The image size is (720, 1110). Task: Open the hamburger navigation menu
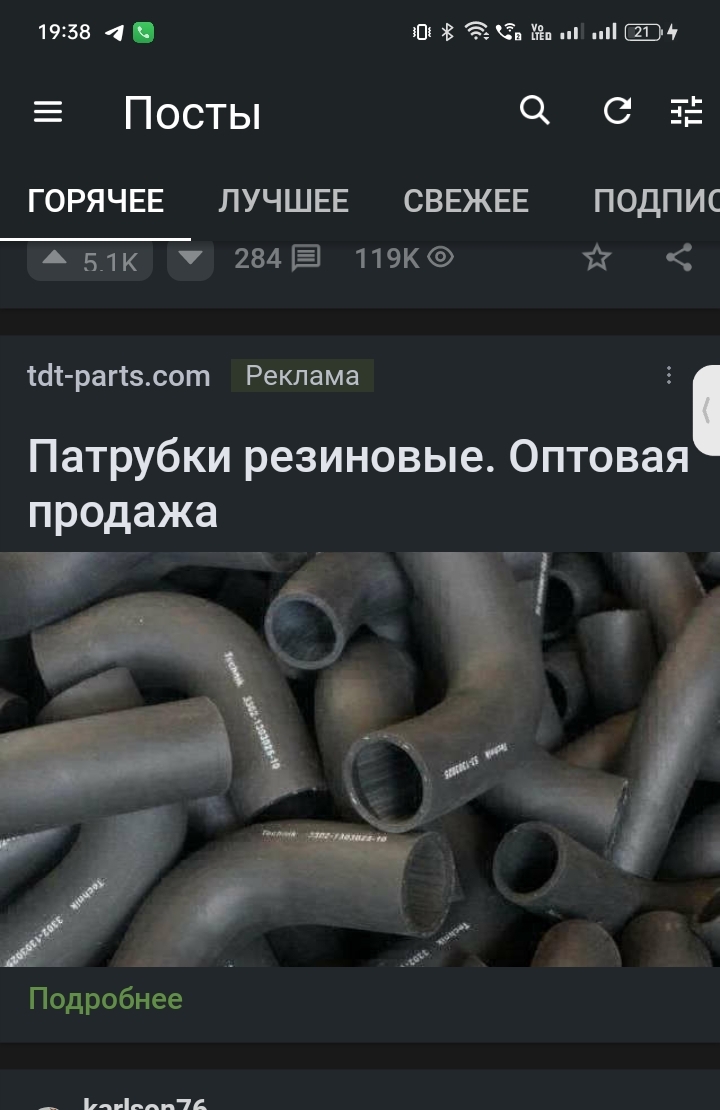[x=48, y=112]
